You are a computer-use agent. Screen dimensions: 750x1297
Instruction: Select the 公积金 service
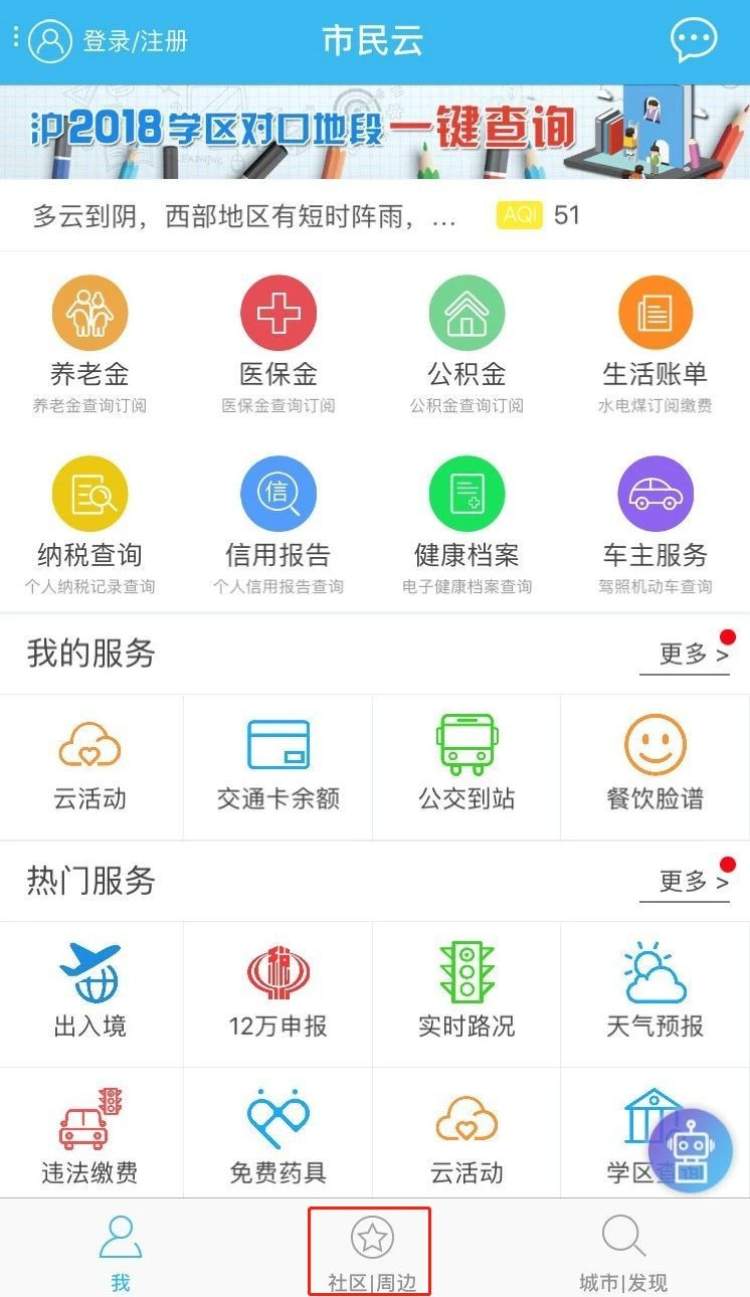pyautogui.click(x=466, y=344)
